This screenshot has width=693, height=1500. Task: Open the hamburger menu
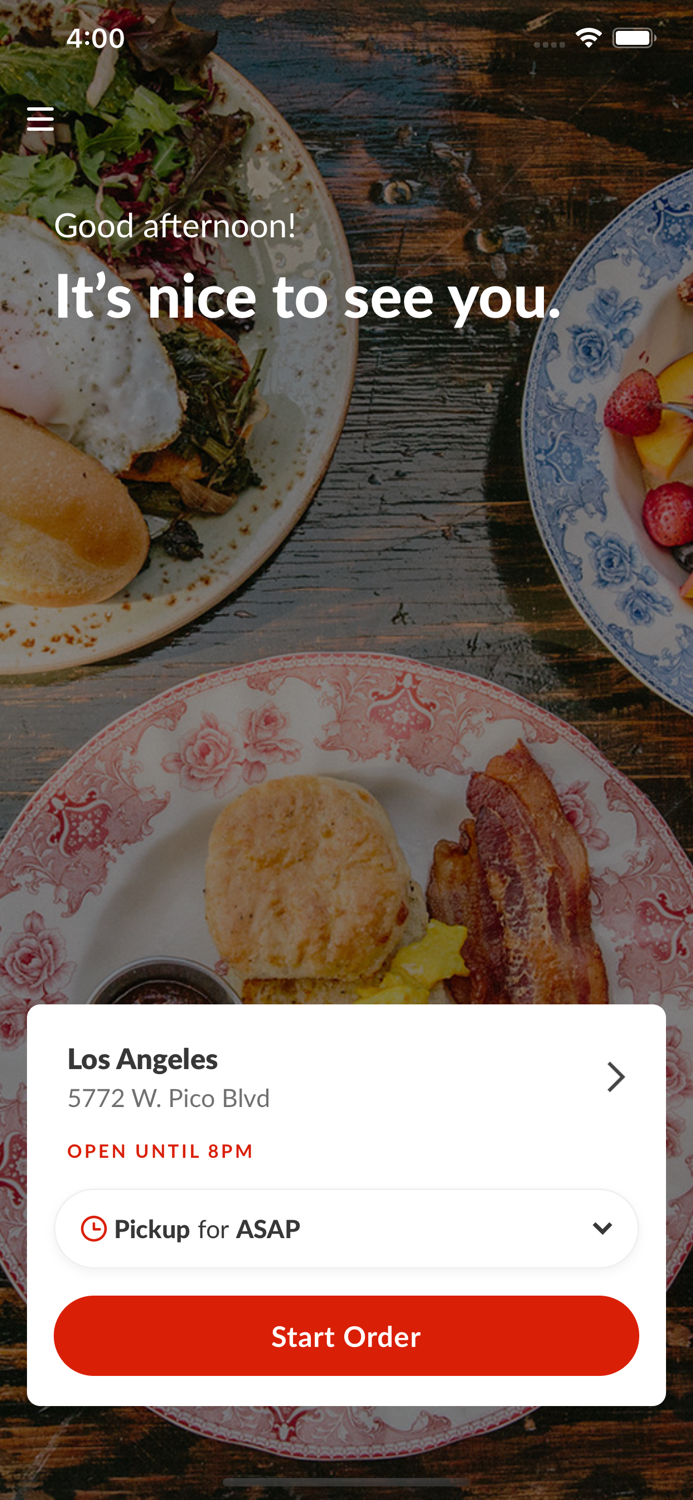click(40, 120)
